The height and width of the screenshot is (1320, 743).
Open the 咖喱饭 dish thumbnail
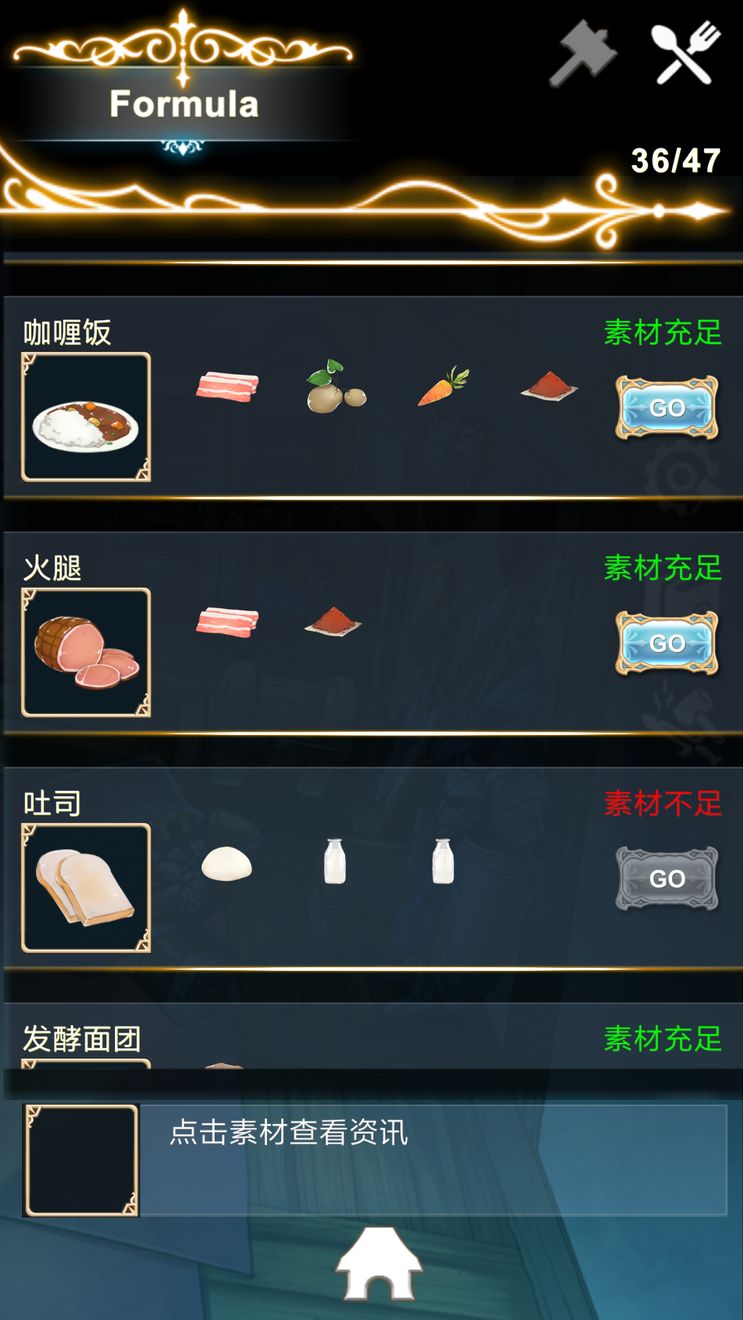(86, 417)
